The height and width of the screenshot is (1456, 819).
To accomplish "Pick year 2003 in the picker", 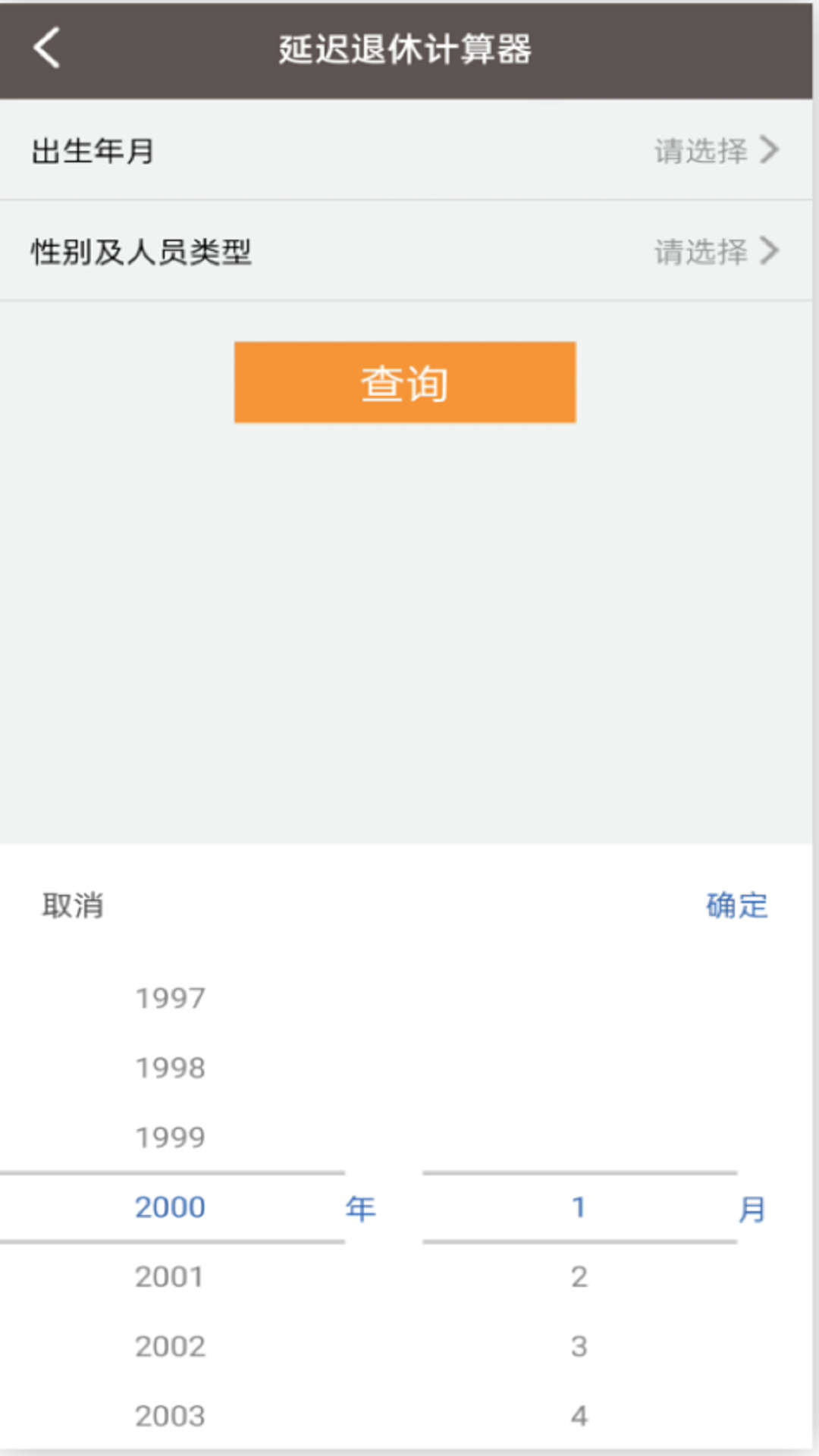I will coord(171,1416).
